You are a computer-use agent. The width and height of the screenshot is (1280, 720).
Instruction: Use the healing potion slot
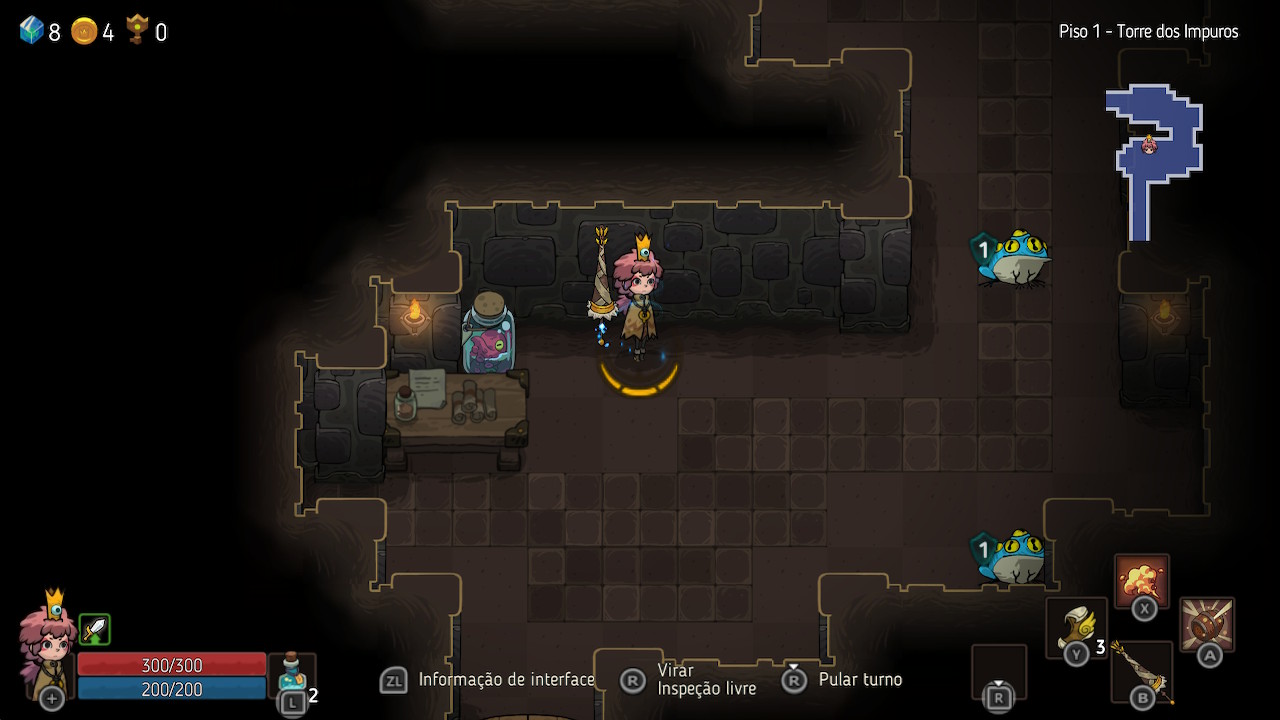tap(292, 675)
